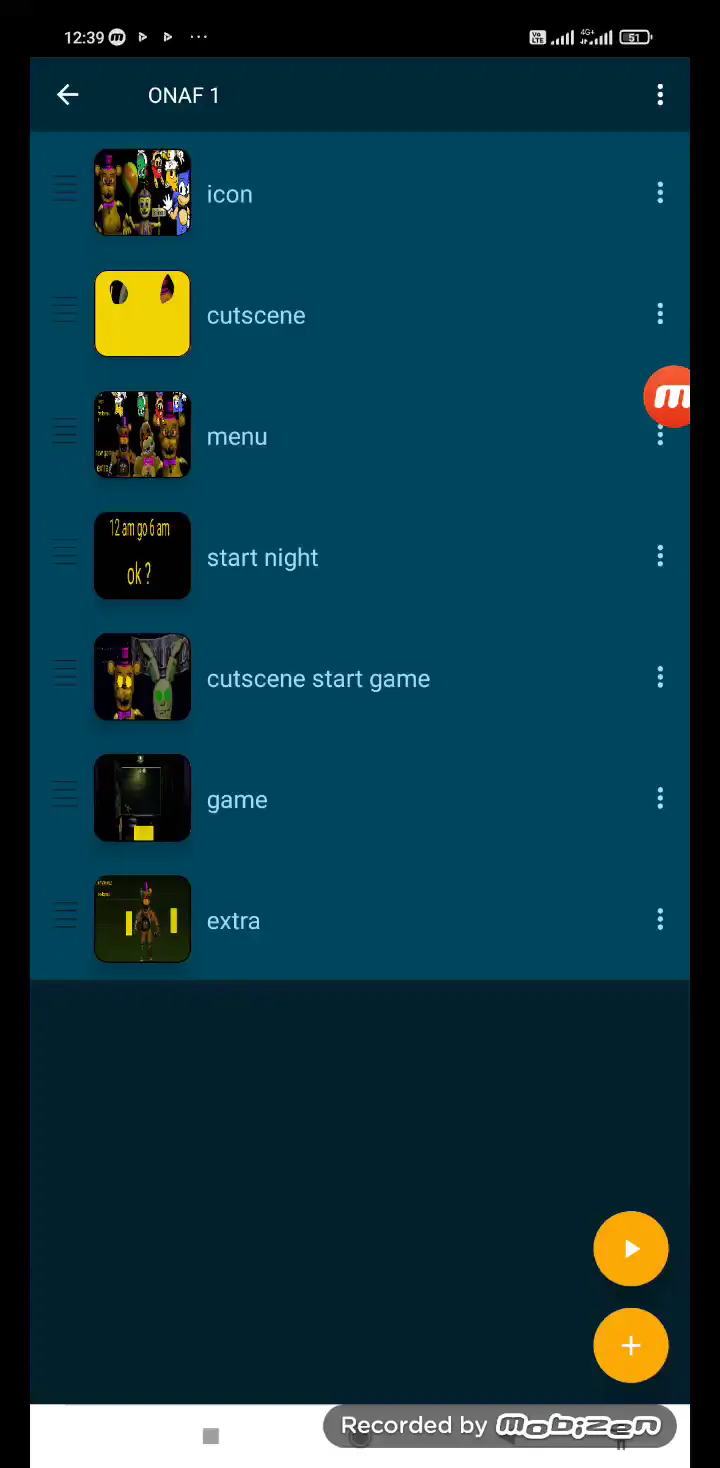Tap the floating Mobizen recorder bubble
The width and height of the screenshot is (720, 1468).
669,397
